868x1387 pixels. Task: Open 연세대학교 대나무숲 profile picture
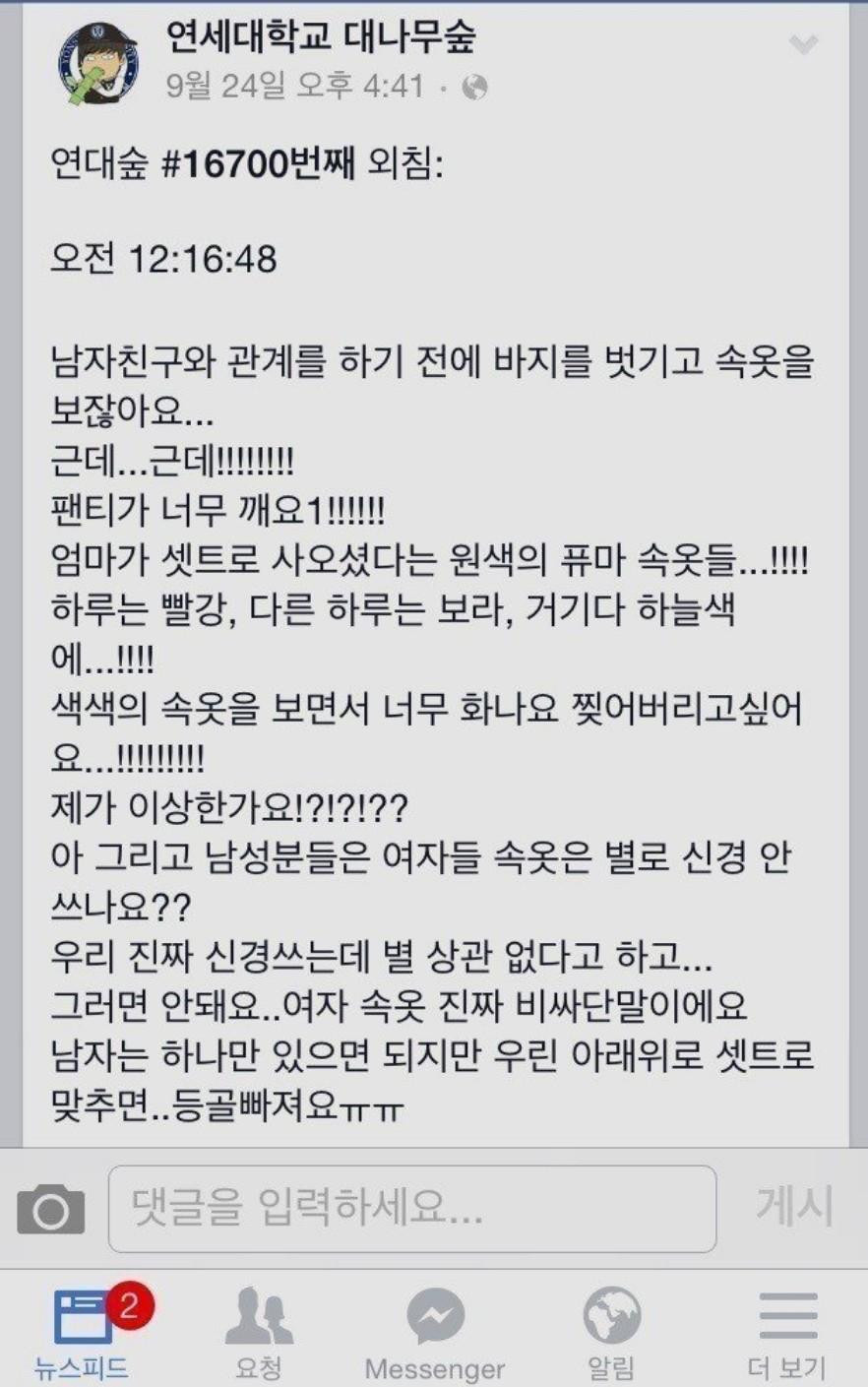[x=97, y=63]
